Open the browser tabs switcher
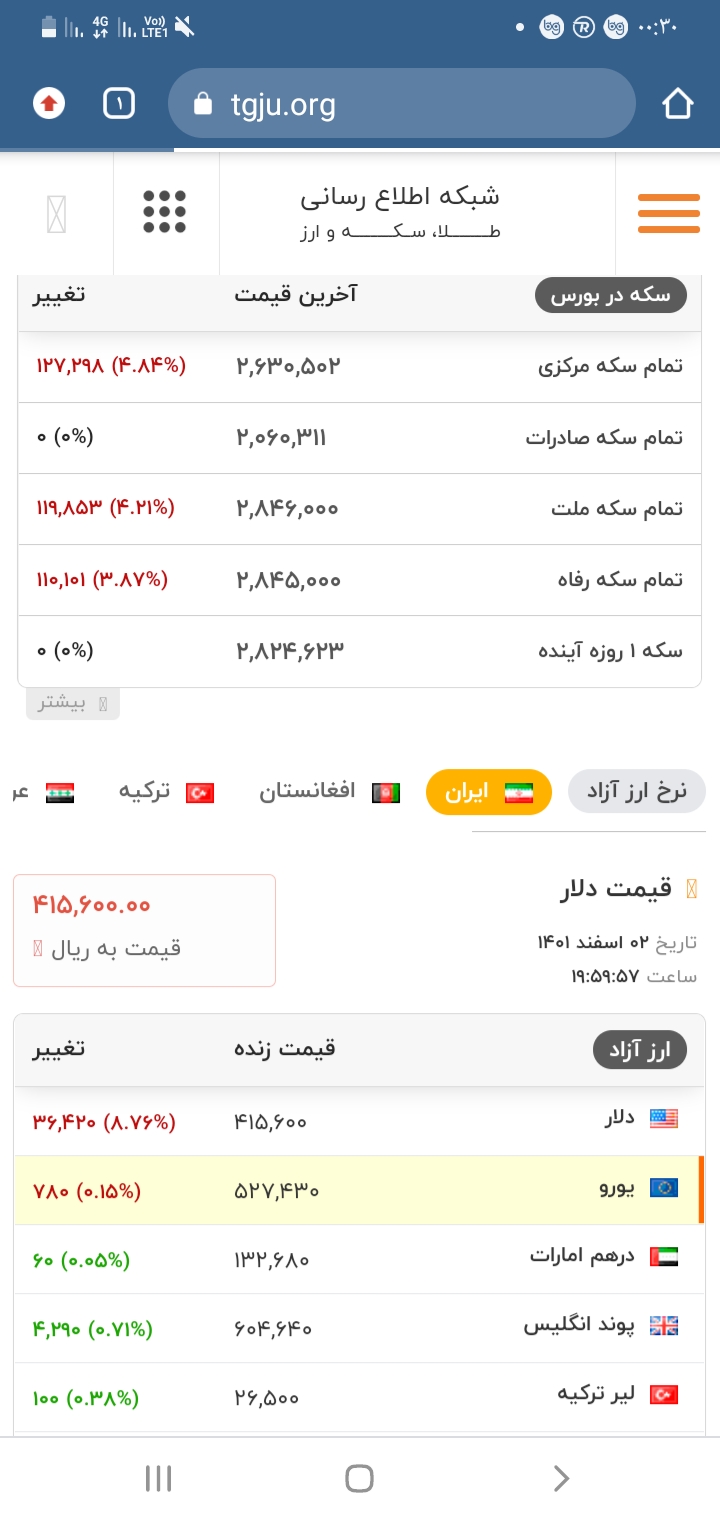This screenshot has width=720, height=1520. (118, 103)
